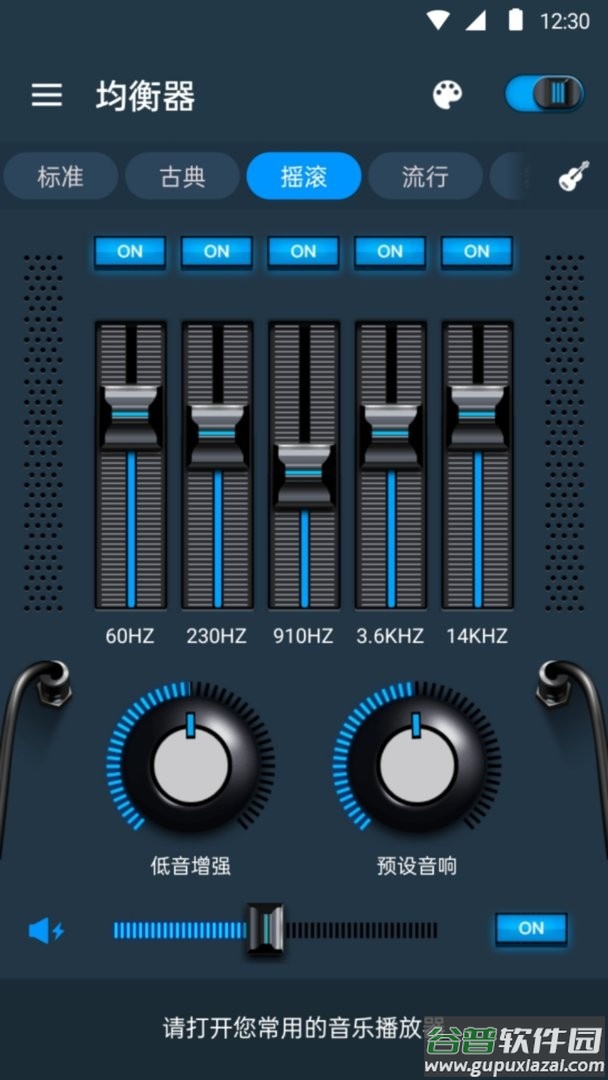Switch off the 14KHZ band ON button
The height and width of the screenshot is (1080, 608).
point(477,252)
